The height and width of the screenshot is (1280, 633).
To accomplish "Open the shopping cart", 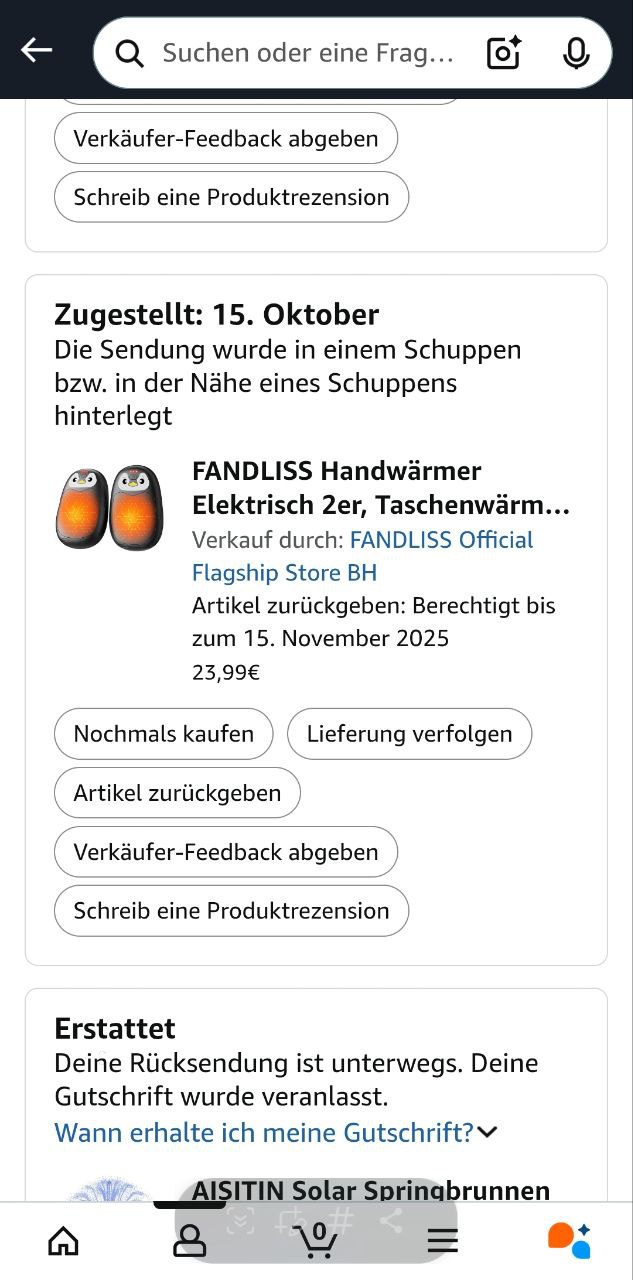I will [317, 1241].
